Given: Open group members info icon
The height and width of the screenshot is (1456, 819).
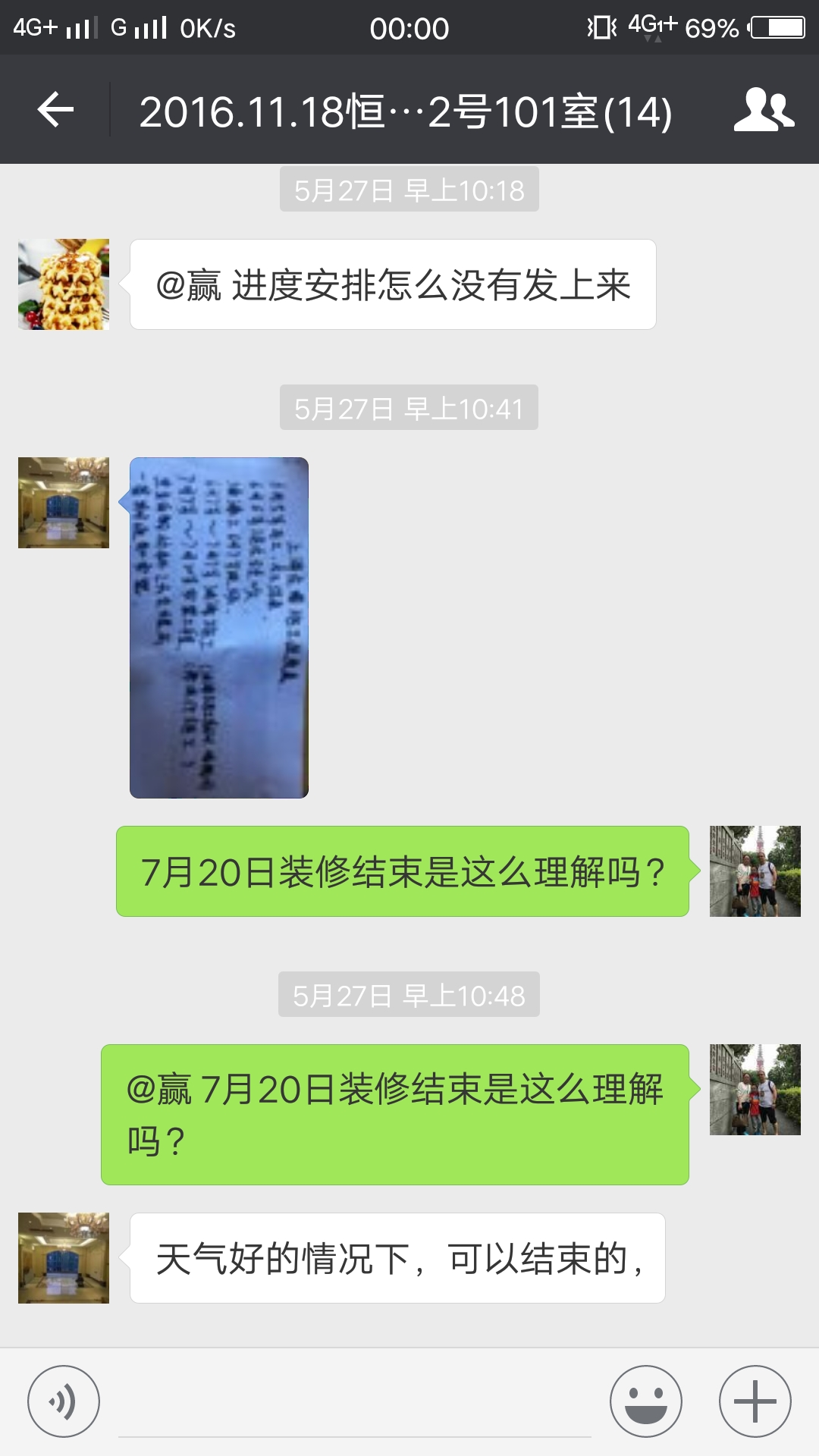Looking at the screenshot, I should pyautogui.click(x=763, y=111).
